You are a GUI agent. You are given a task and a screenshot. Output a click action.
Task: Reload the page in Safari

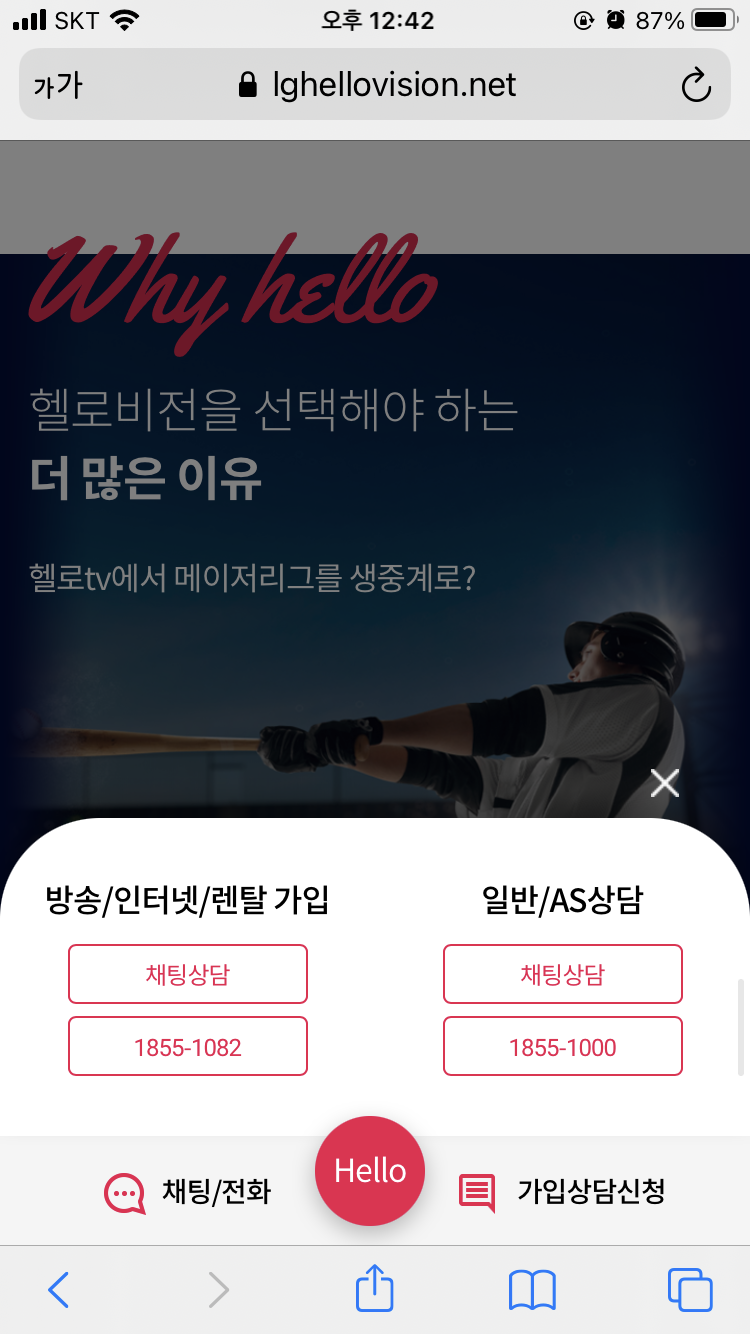click(x=696, y=86)
